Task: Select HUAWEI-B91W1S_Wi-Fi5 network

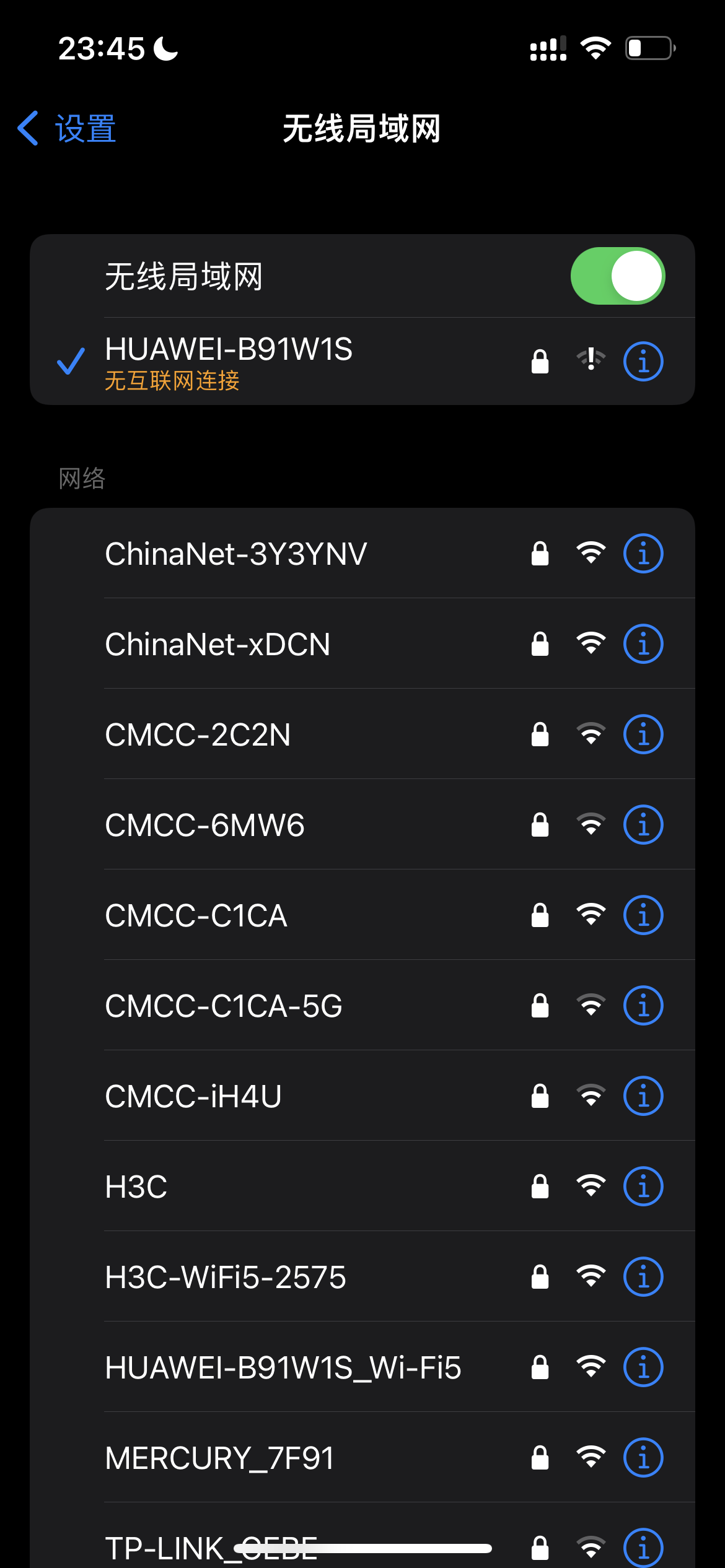Action: 283,1367
